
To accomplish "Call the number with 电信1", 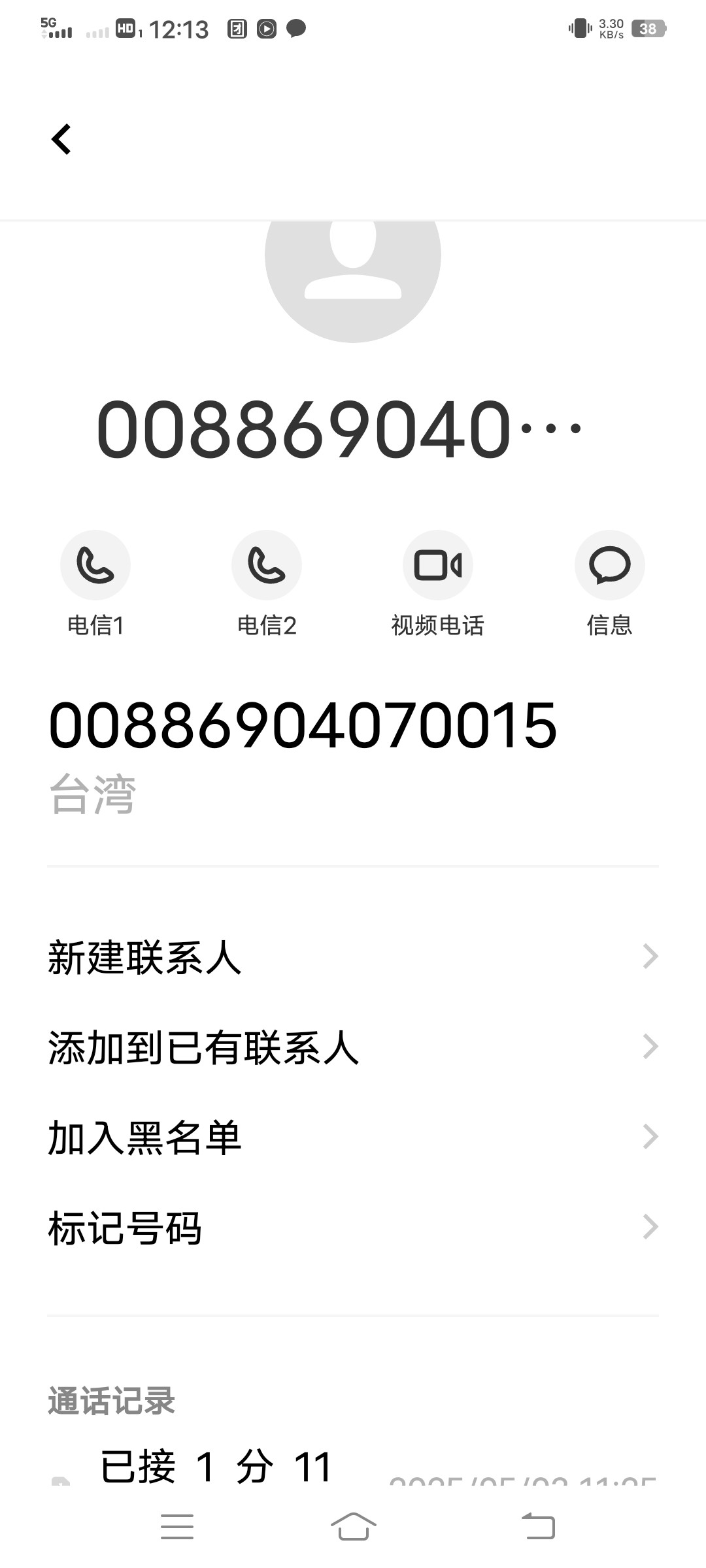I will pos(95,566).
